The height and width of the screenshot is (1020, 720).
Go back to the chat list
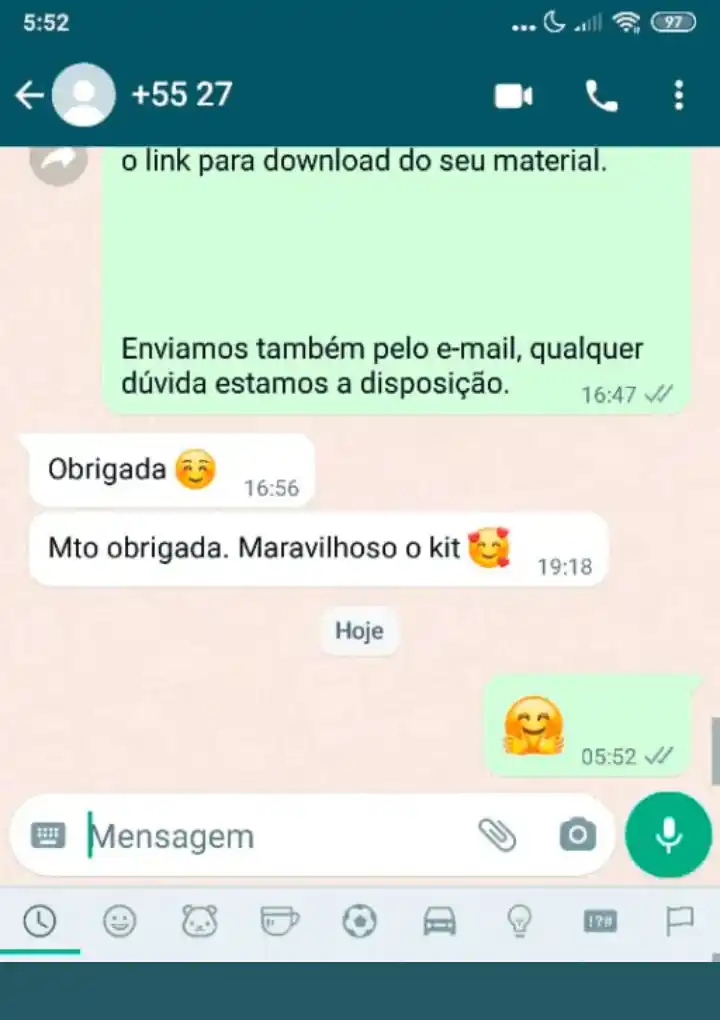click(x=28, y=95)
